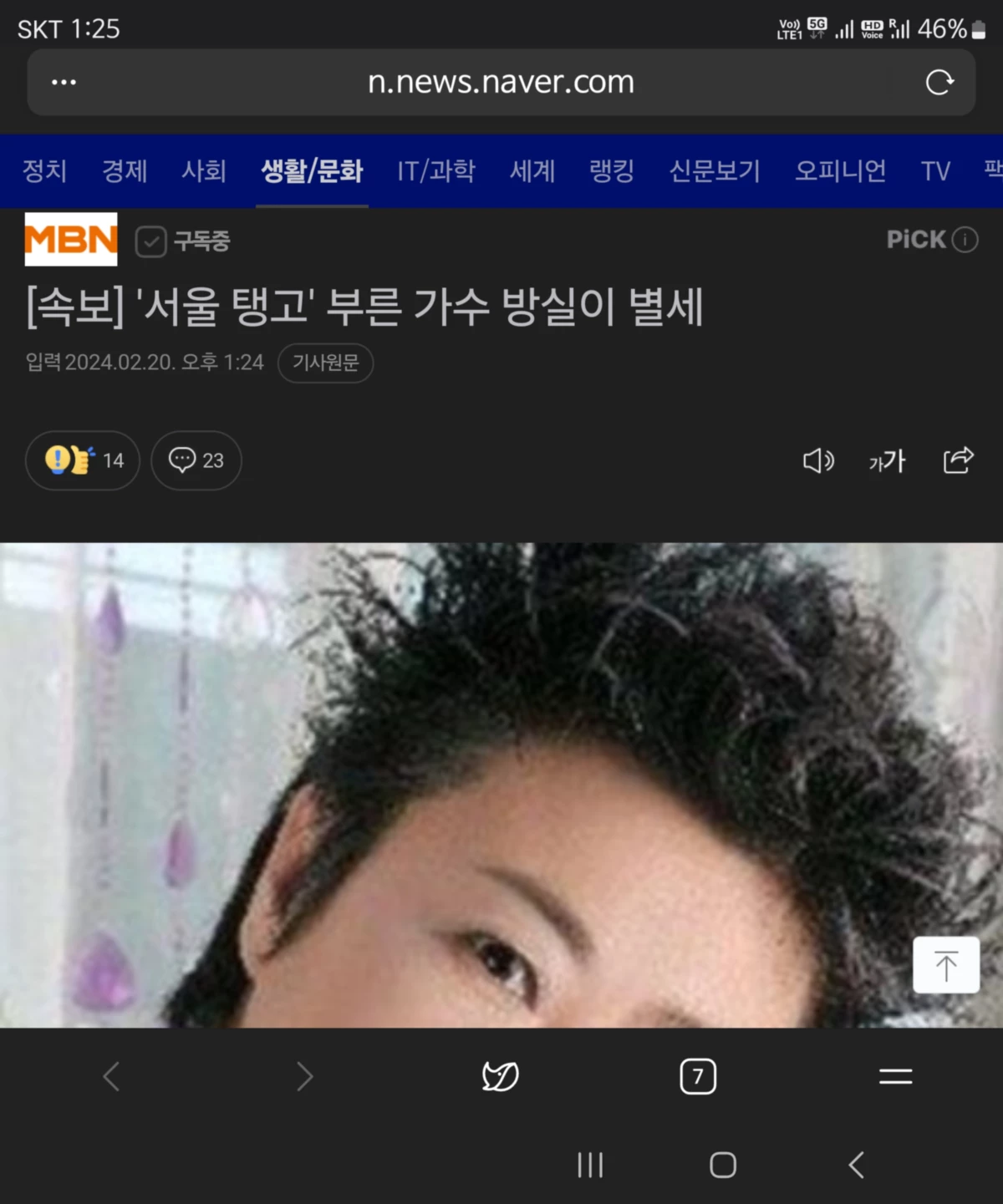
Task: Open the article reactions with 14
Action: point(83,460)
